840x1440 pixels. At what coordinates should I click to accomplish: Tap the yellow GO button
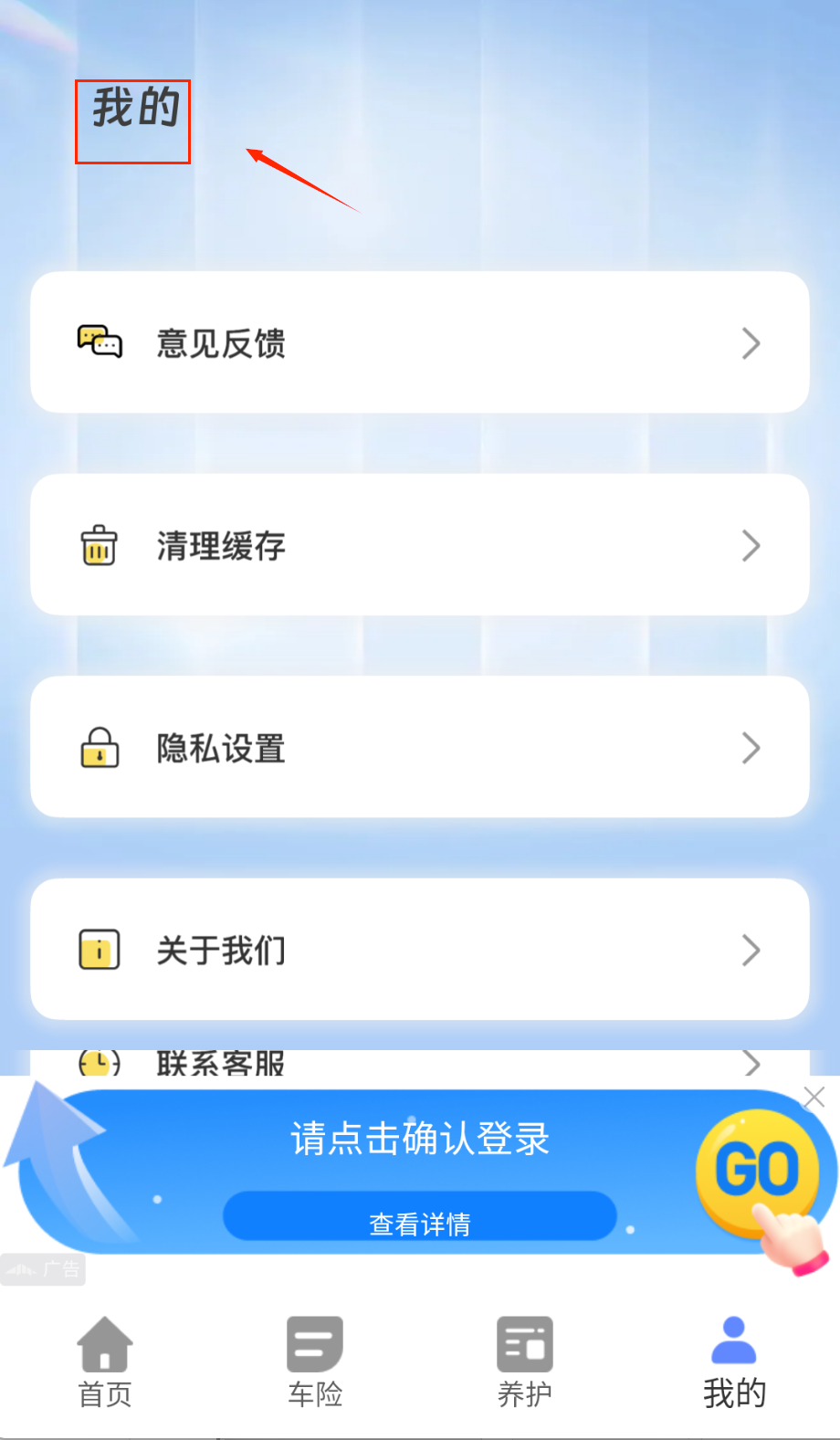[x=756, y=1171]
